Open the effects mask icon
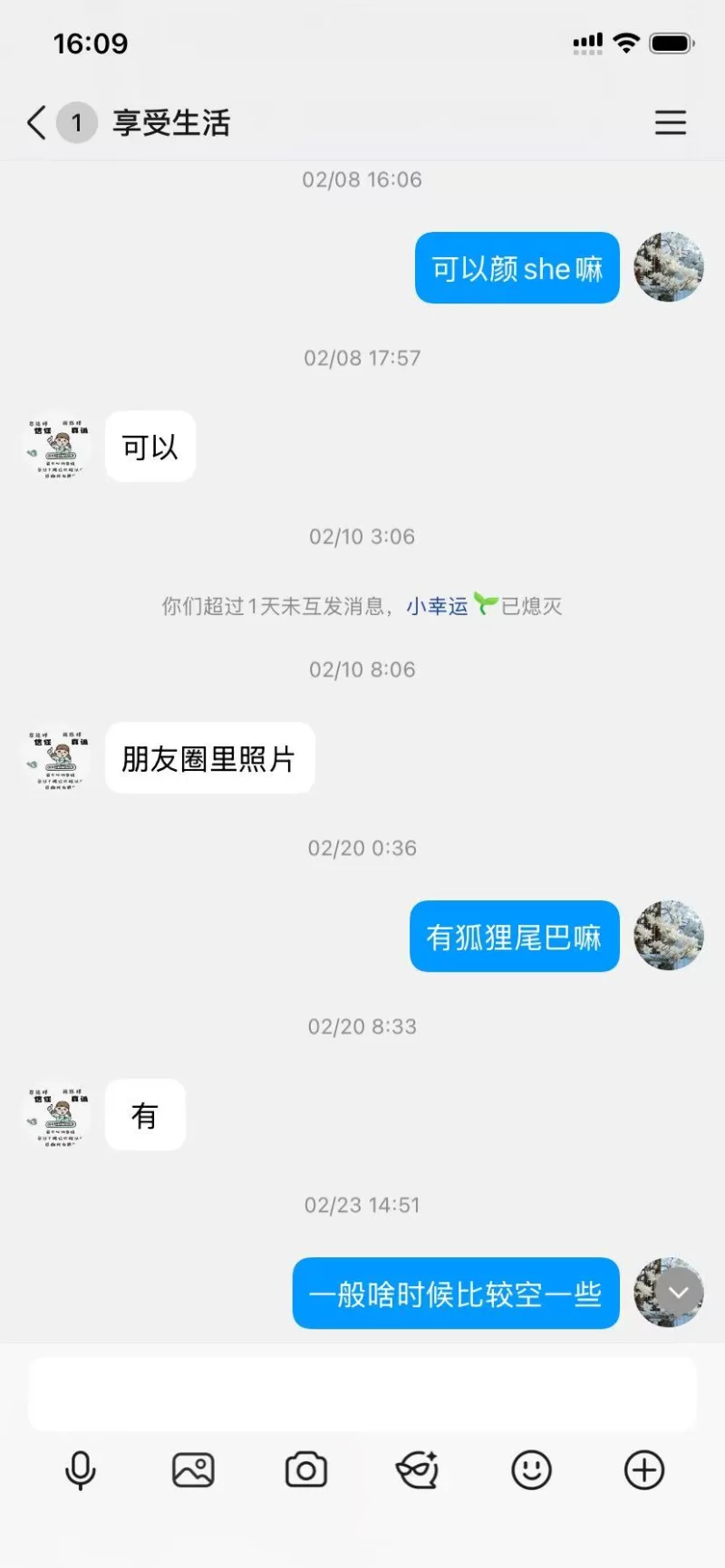Image resolution: width=725 pixels, height=1568 pixels. [418, 1469]
